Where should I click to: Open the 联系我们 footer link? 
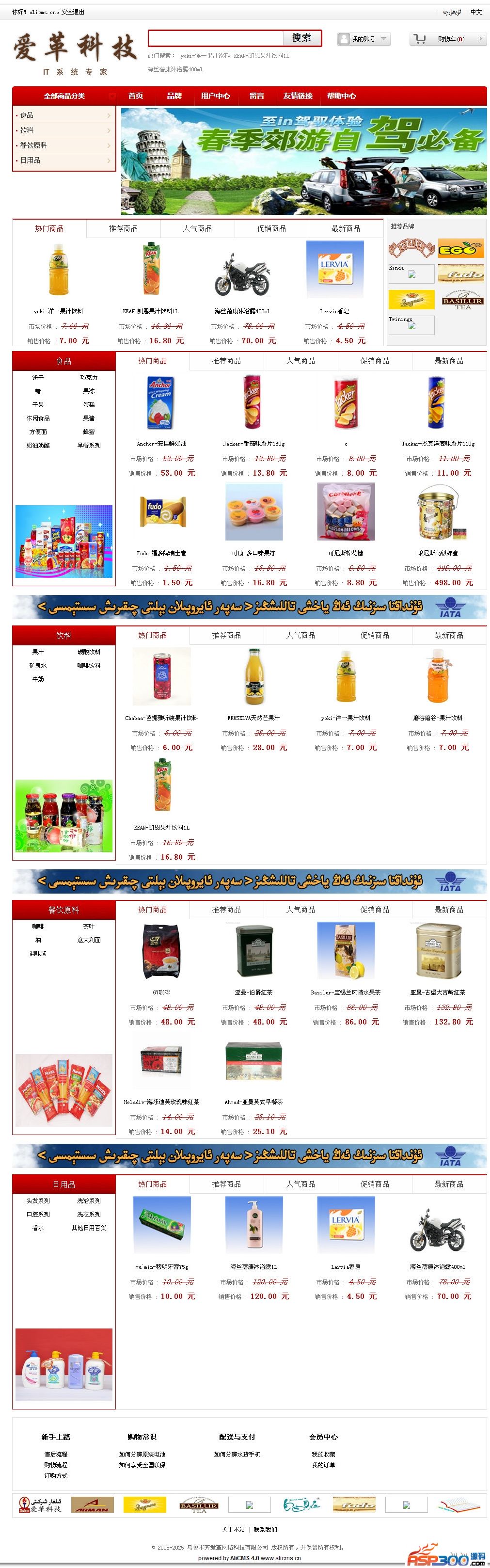266,1529
